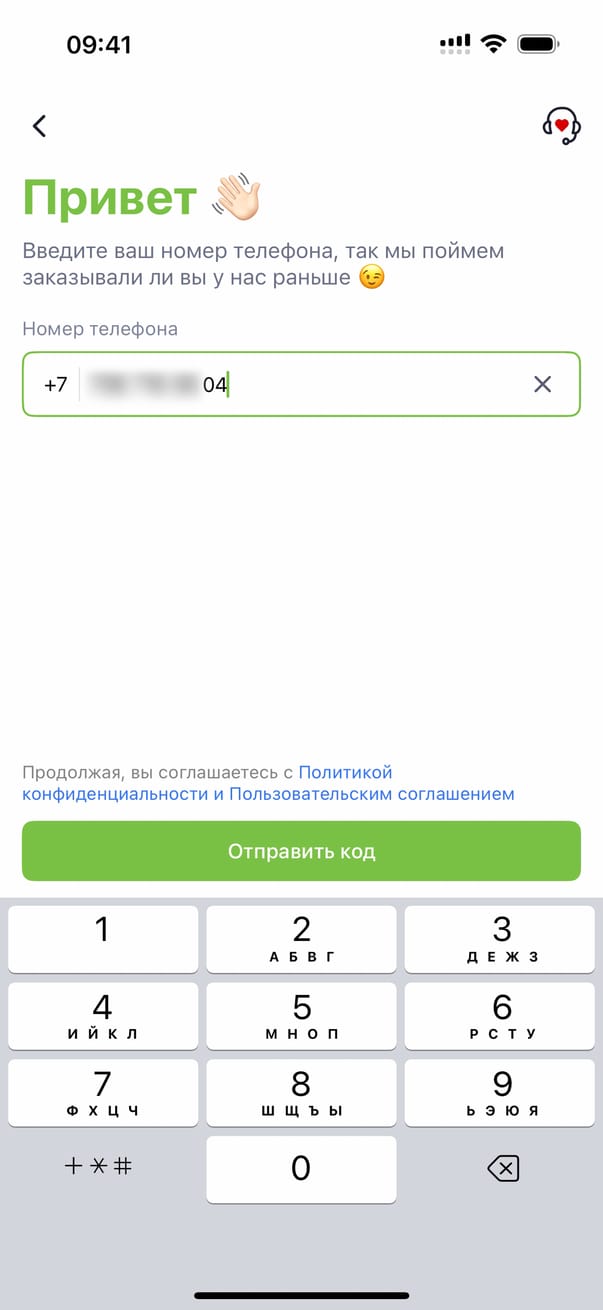Tap the 0 key on keypad

(301, 1168)
